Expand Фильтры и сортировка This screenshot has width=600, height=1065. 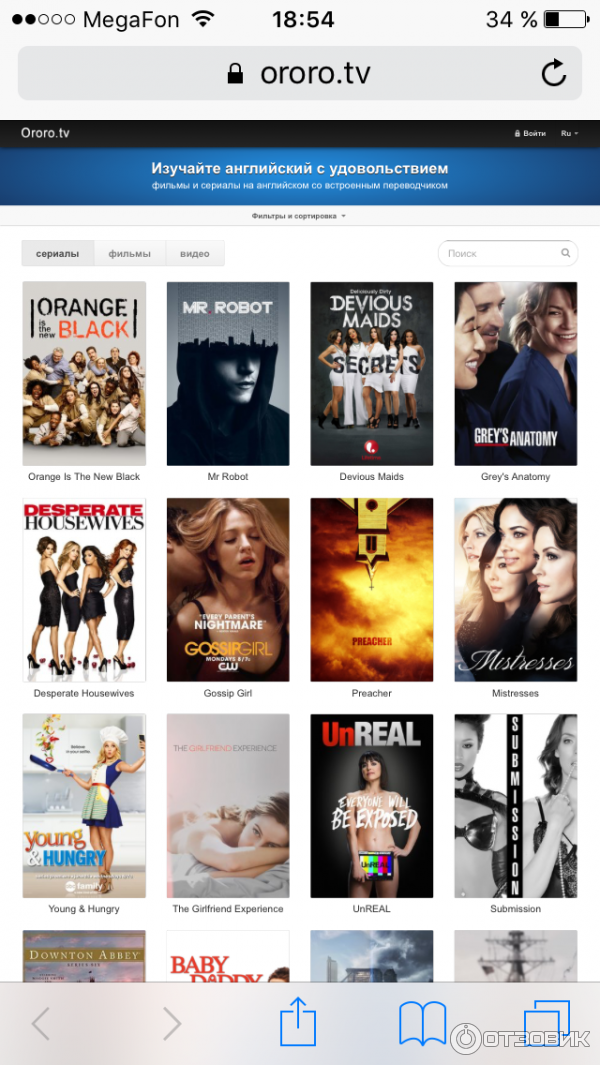coord(298,216)
